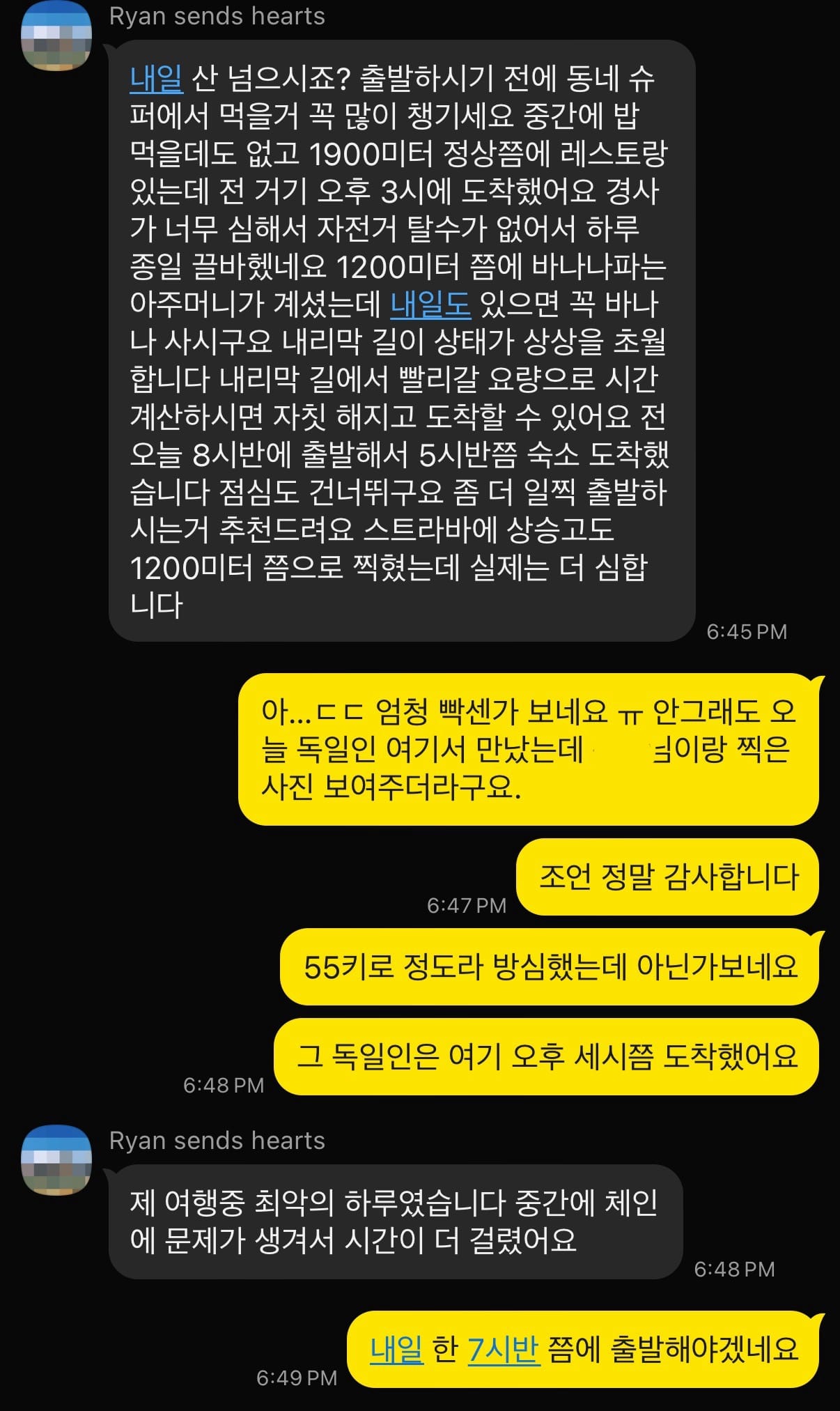Open Ryan's profile picture above the 6:45 PM message
Image resolution: width=840 pixels, height=1411 pixels.
(56, 37)
